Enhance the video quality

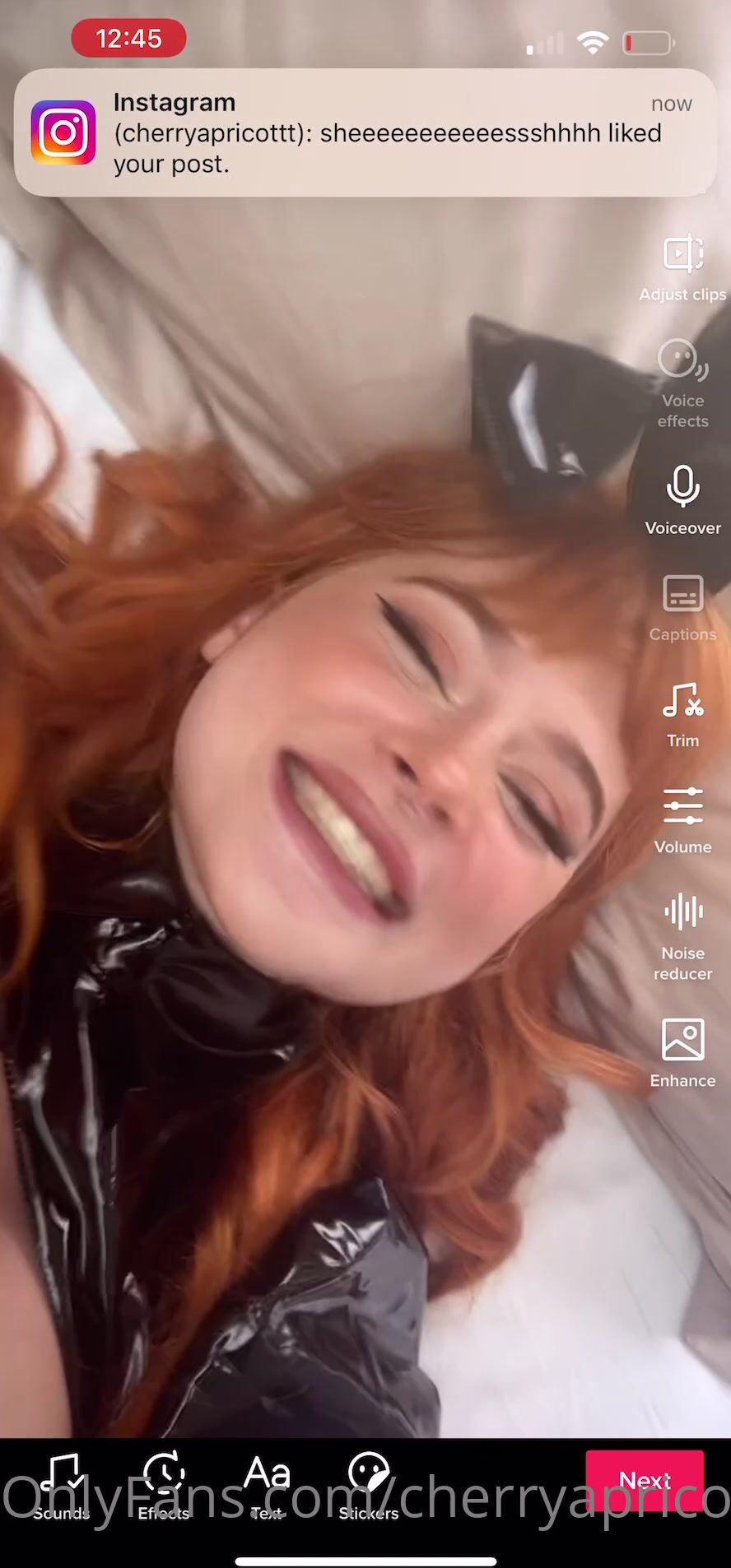(x=682, y=1052)
